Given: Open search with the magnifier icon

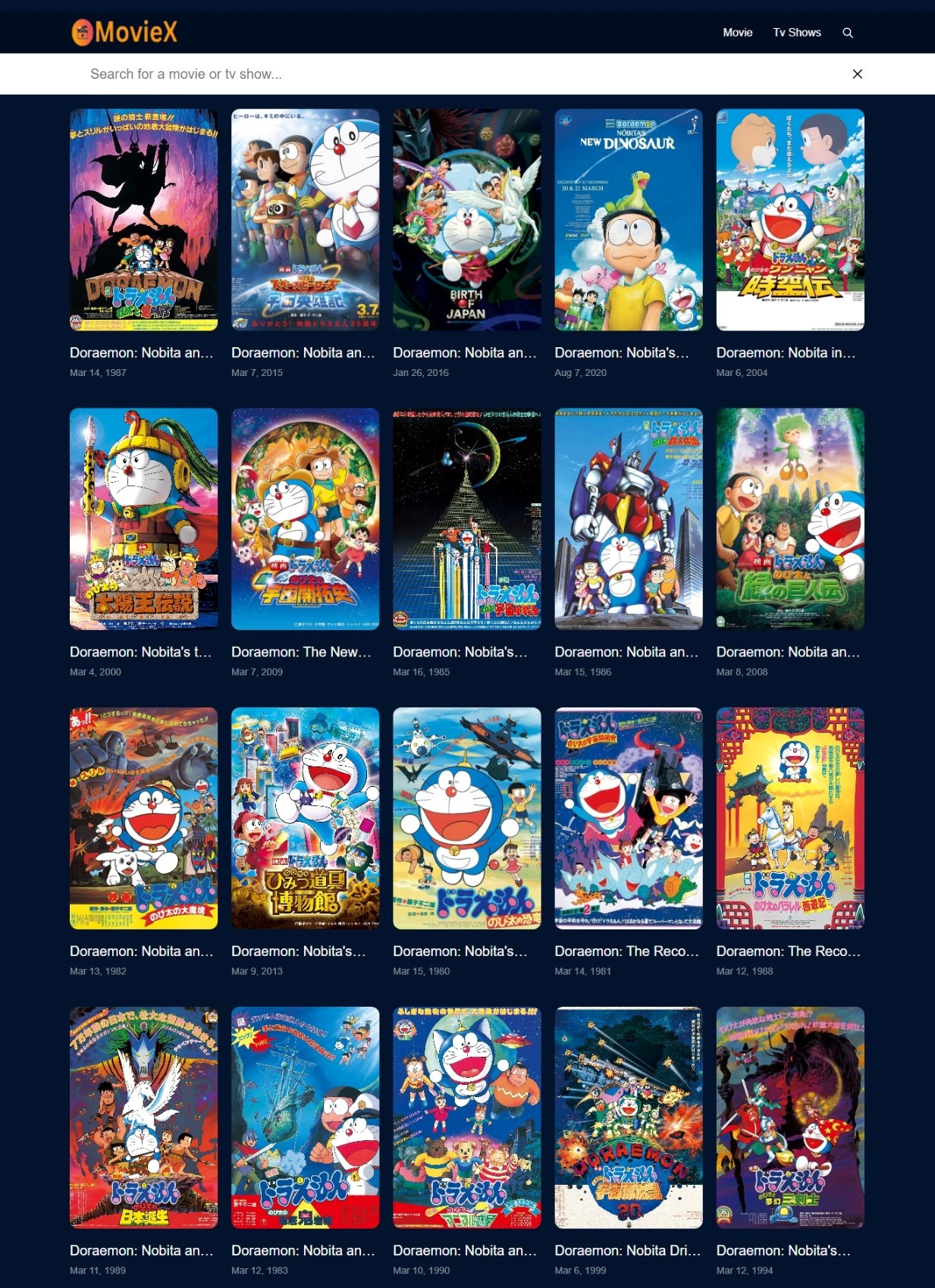Looking at the screenshot, I should tap(848, 33).
